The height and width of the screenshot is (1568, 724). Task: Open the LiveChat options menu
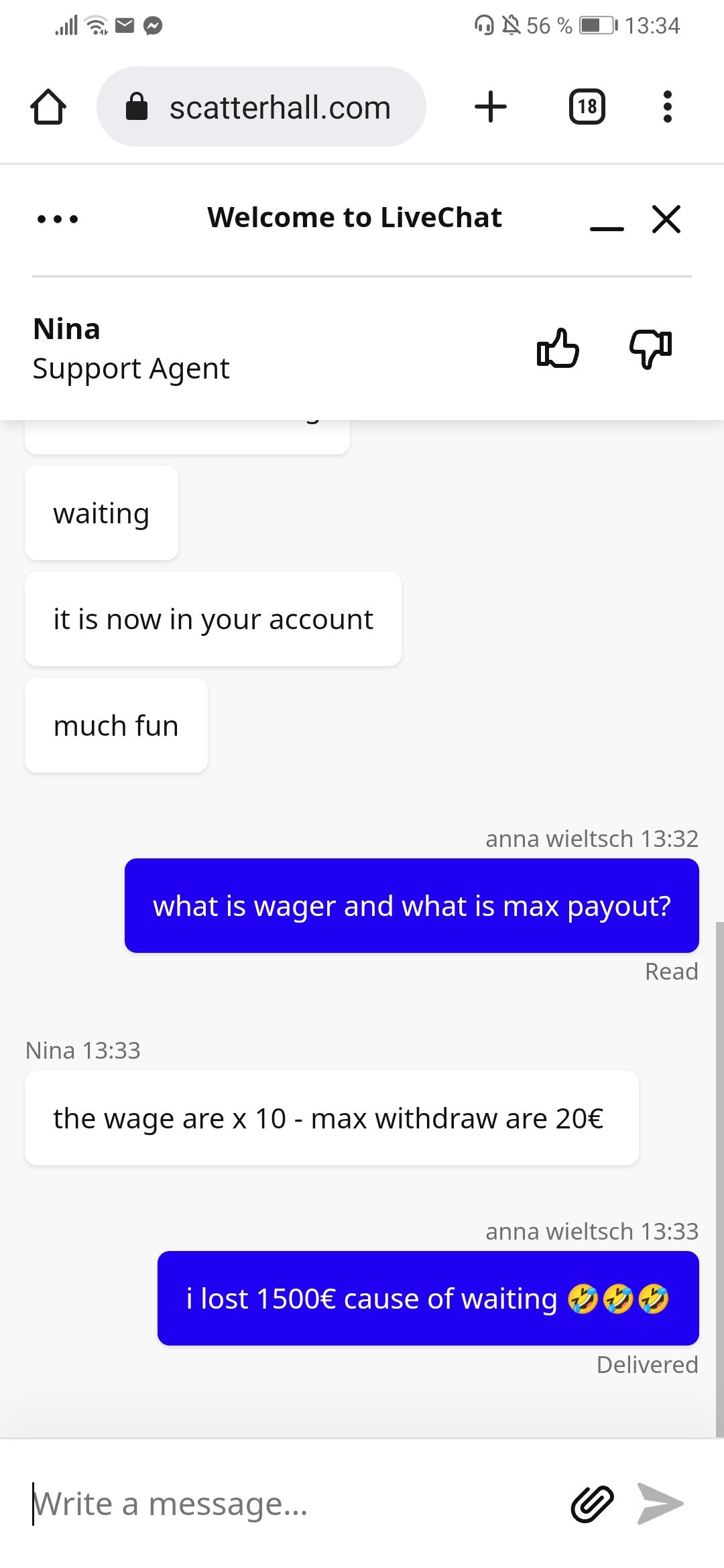pos(58,219)
